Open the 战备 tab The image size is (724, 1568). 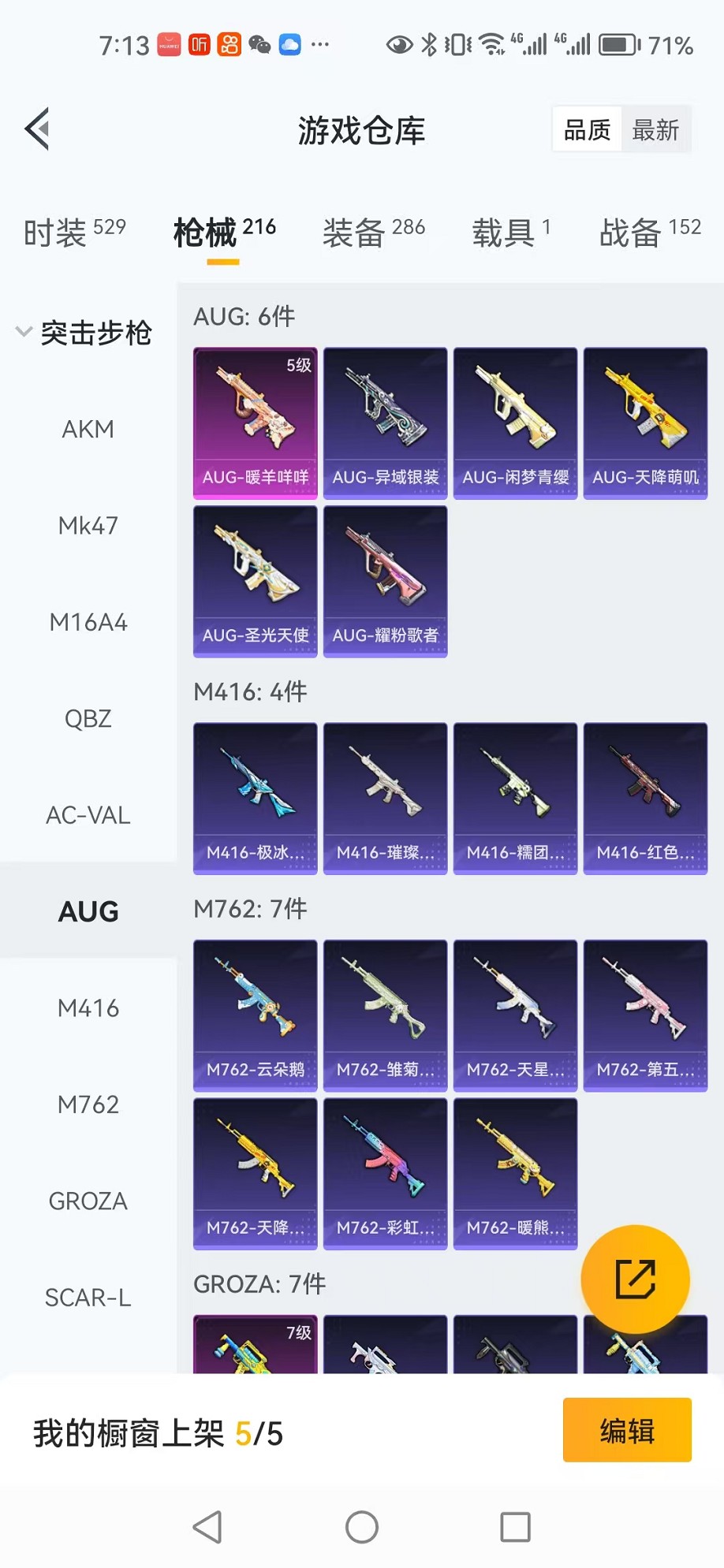pyautogui.click(x=649, y=233)
